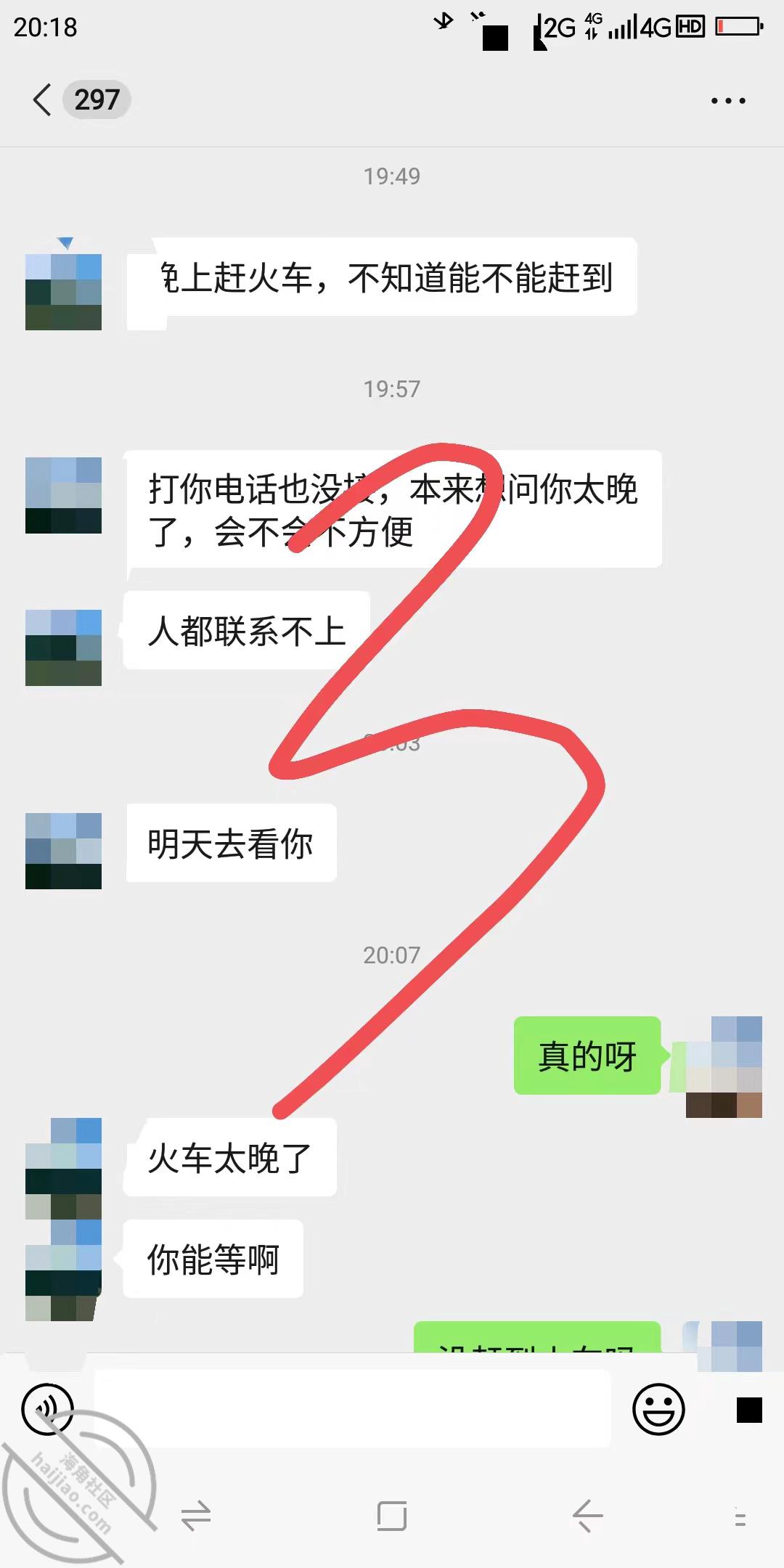
Task: Switch to voice message input
Action: coord(48,1409)
